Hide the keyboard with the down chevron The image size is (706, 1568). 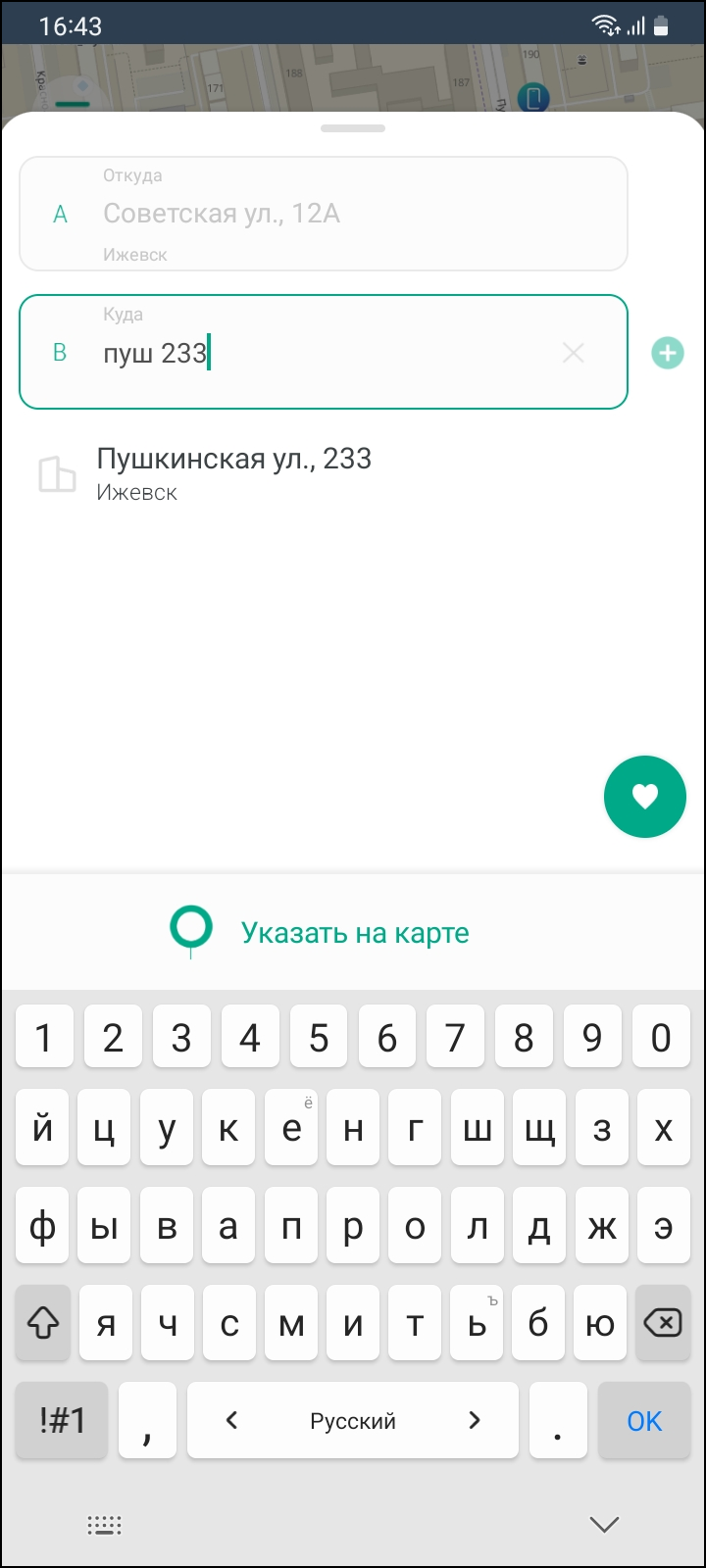pos(604,1524)
